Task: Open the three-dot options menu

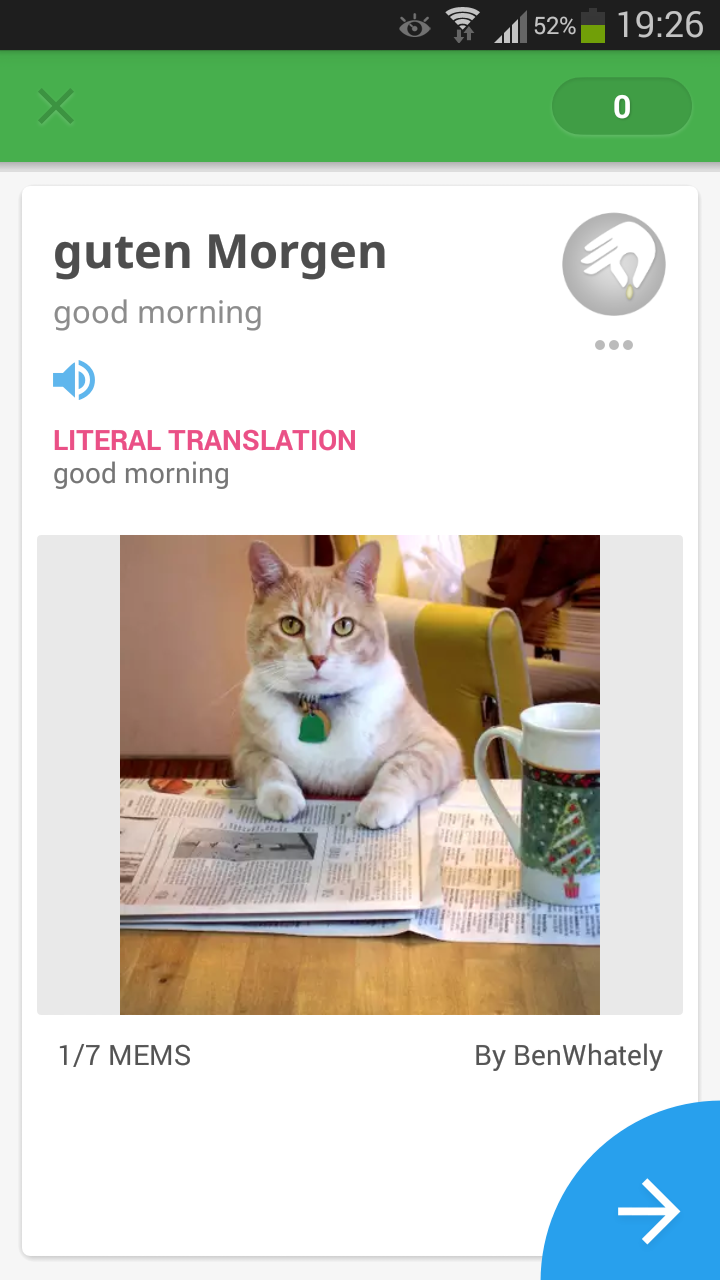Action: 613,345
